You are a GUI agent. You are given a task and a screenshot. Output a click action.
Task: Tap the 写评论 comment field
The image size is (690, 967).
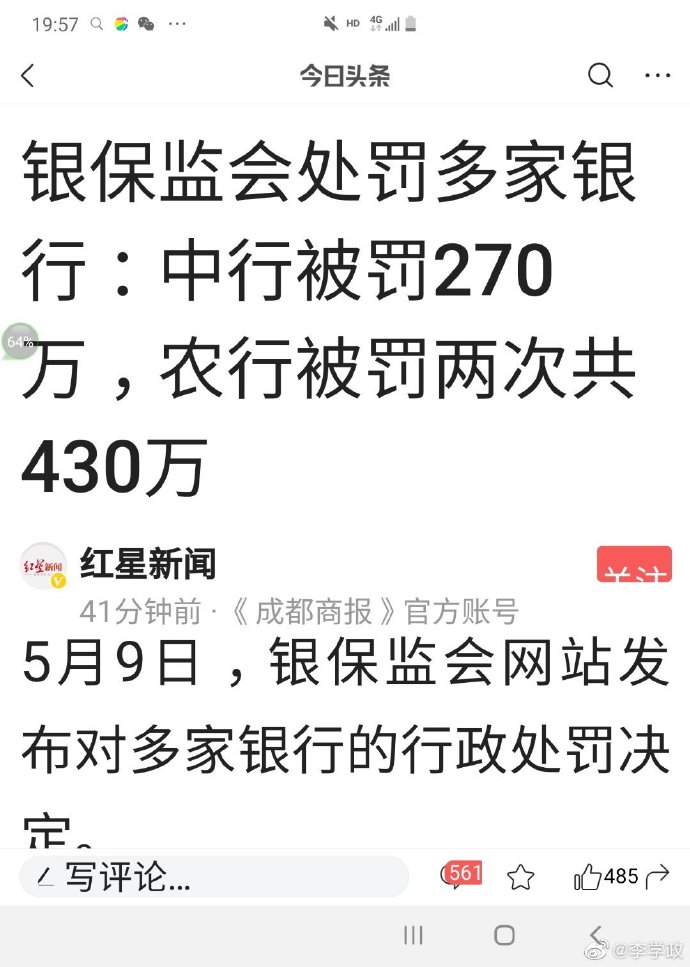214,877
